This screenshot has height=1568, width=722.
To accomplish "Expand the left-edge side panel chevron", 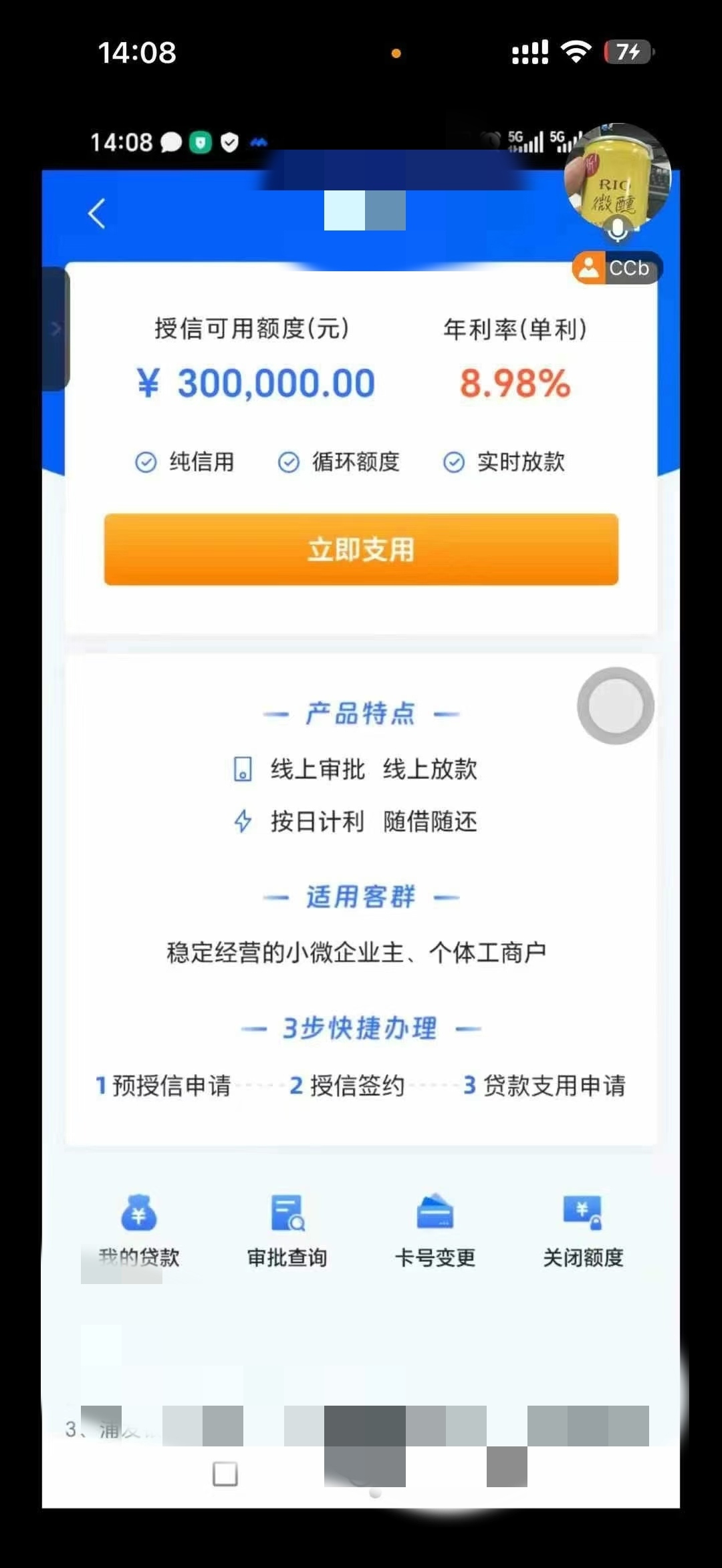I will tap(56, 329).
